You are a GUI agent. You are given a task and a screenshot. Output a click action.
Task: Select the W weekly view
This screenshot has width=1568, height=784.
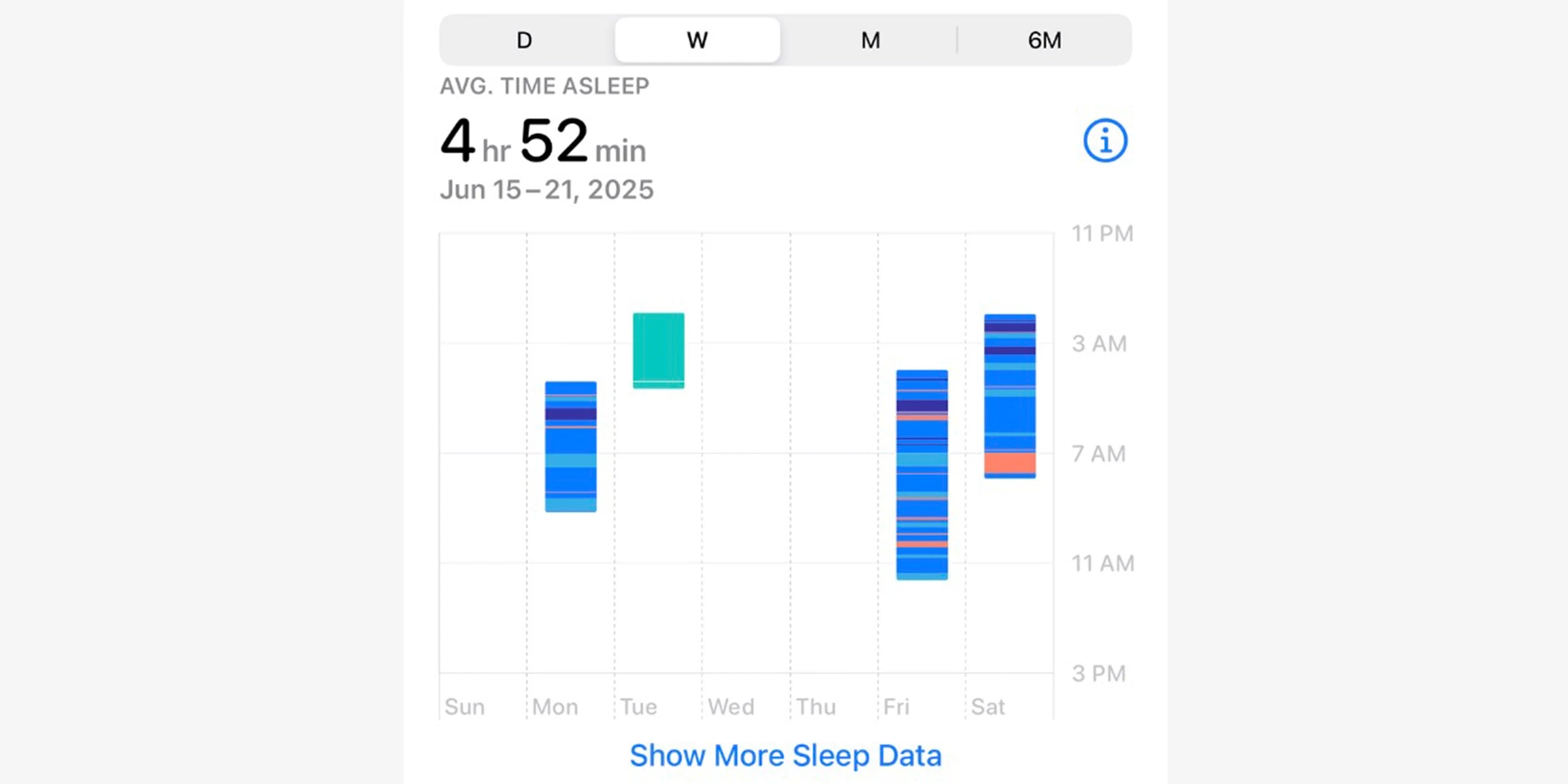[697, 41]
